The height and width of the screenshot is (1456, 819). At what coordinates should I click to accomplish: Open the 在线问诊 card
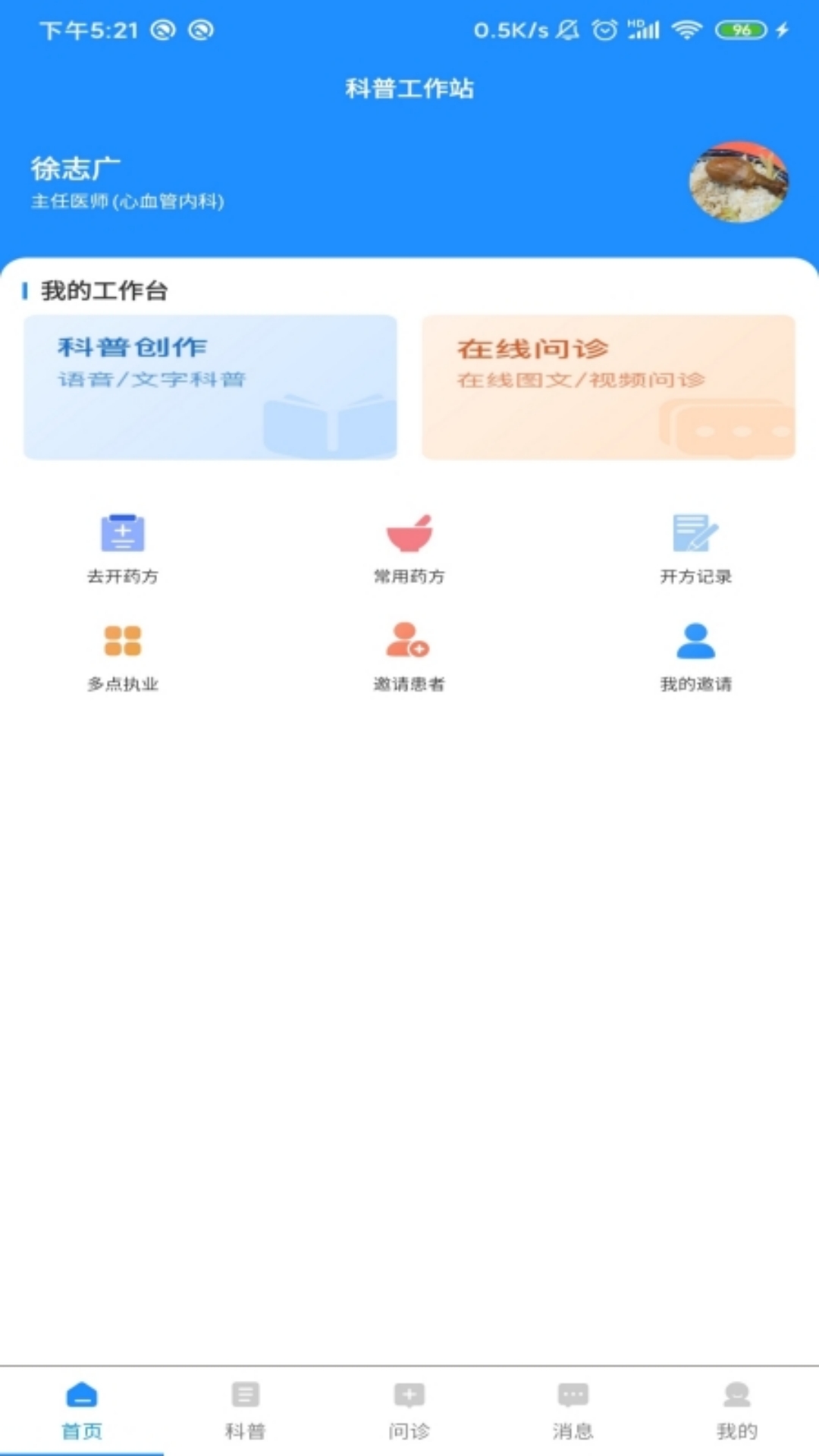pos(608,387)
